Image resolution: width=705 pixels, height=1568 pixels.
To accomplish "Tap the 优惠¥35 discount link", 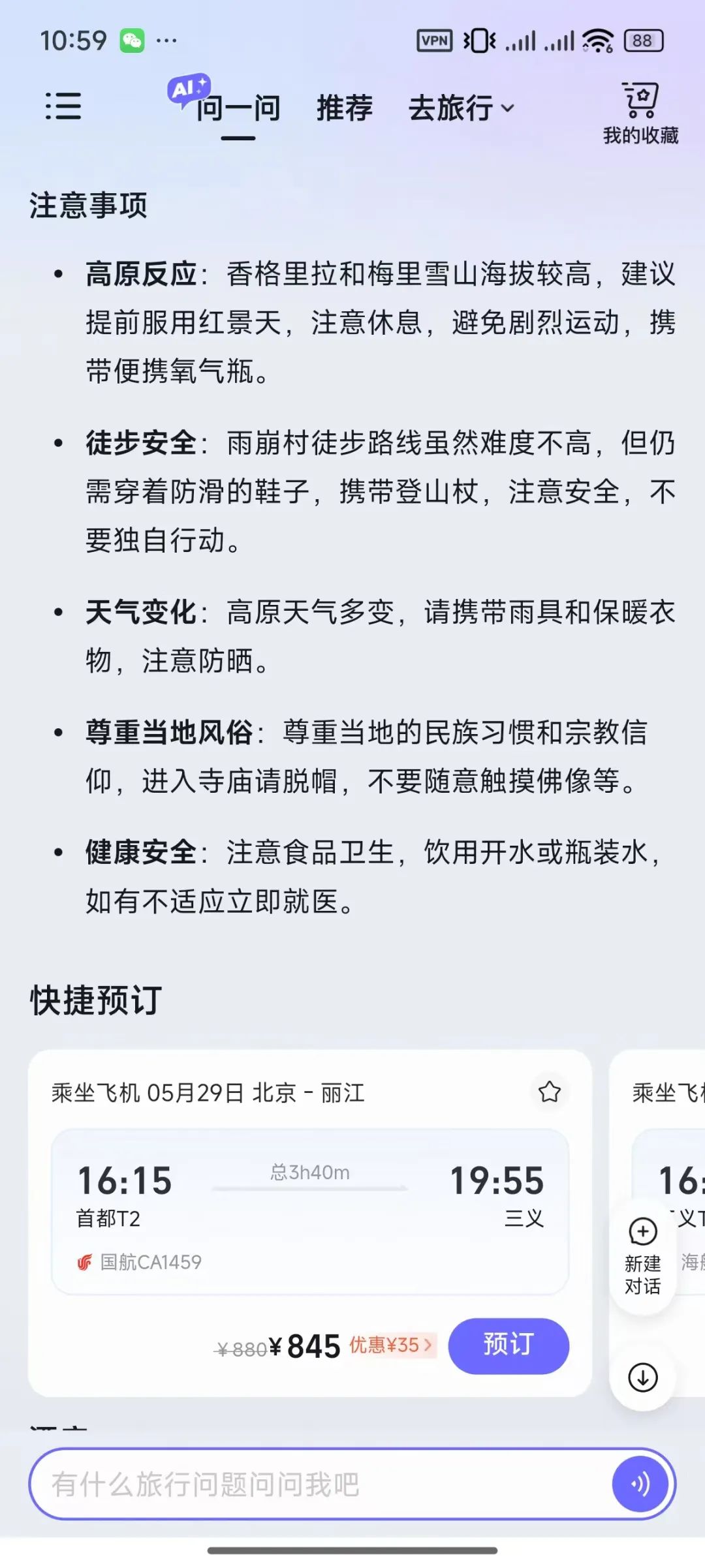I will pyautogui.click(x=392, y=1345).
